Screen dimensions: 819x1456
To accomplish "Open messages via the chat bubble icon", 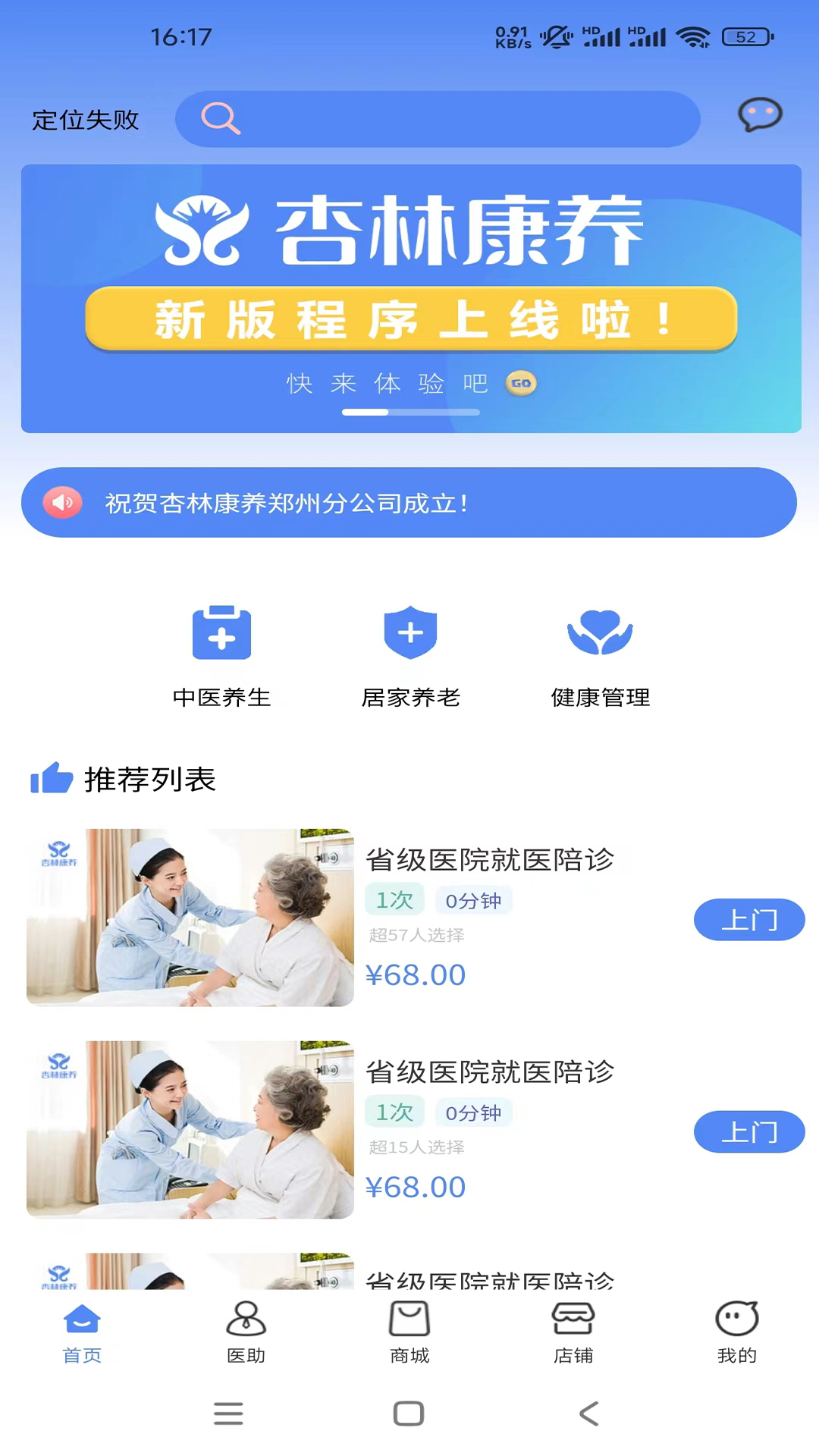I will (x=760, y=115).
